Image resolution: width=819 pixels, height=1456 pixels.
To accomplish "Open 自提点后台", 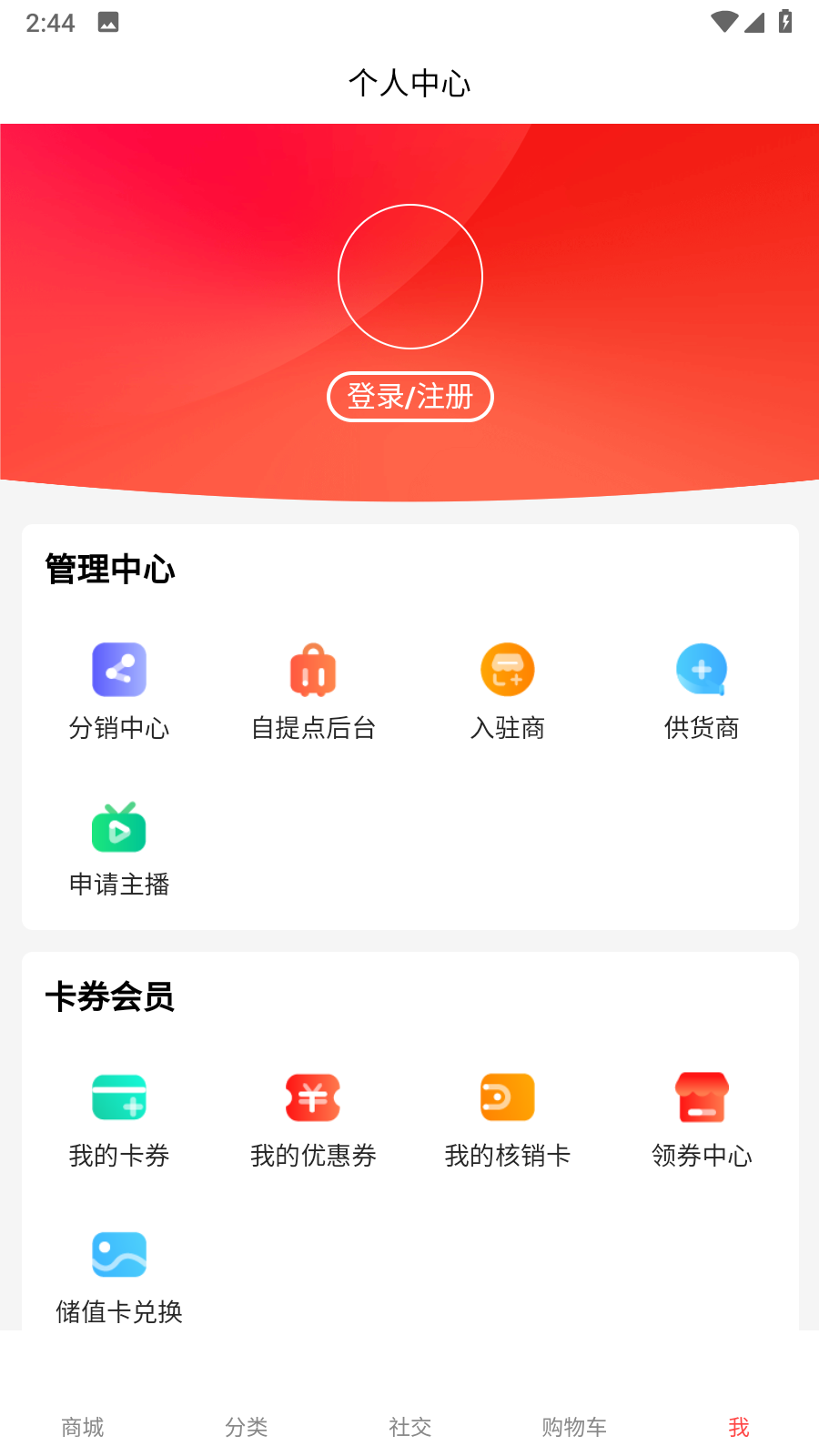I will [x=313, y=690].
